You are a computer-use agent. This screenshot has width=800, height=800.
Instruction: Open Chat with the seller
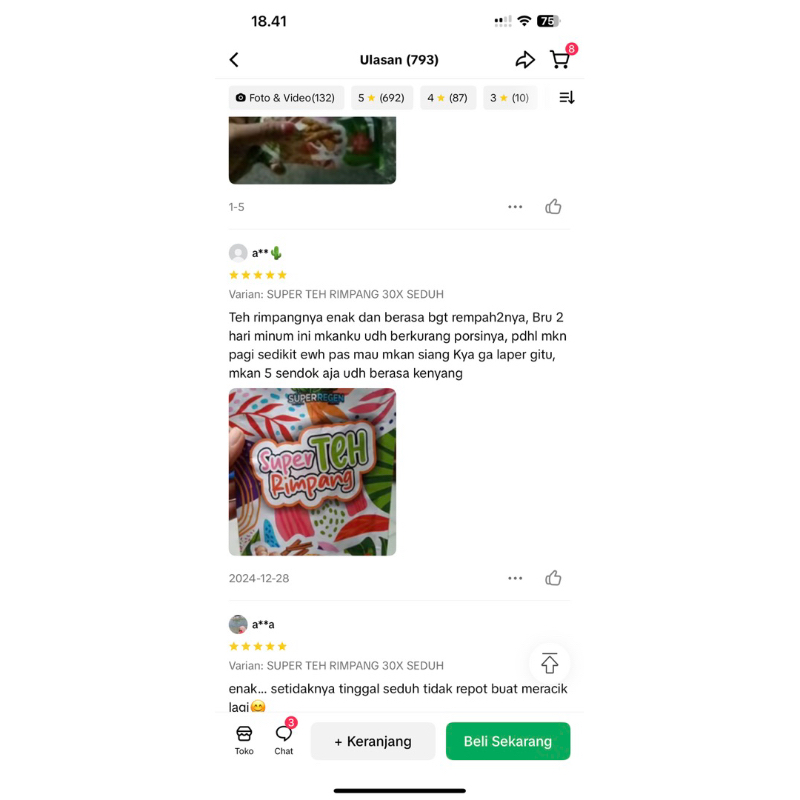(284, 740)
